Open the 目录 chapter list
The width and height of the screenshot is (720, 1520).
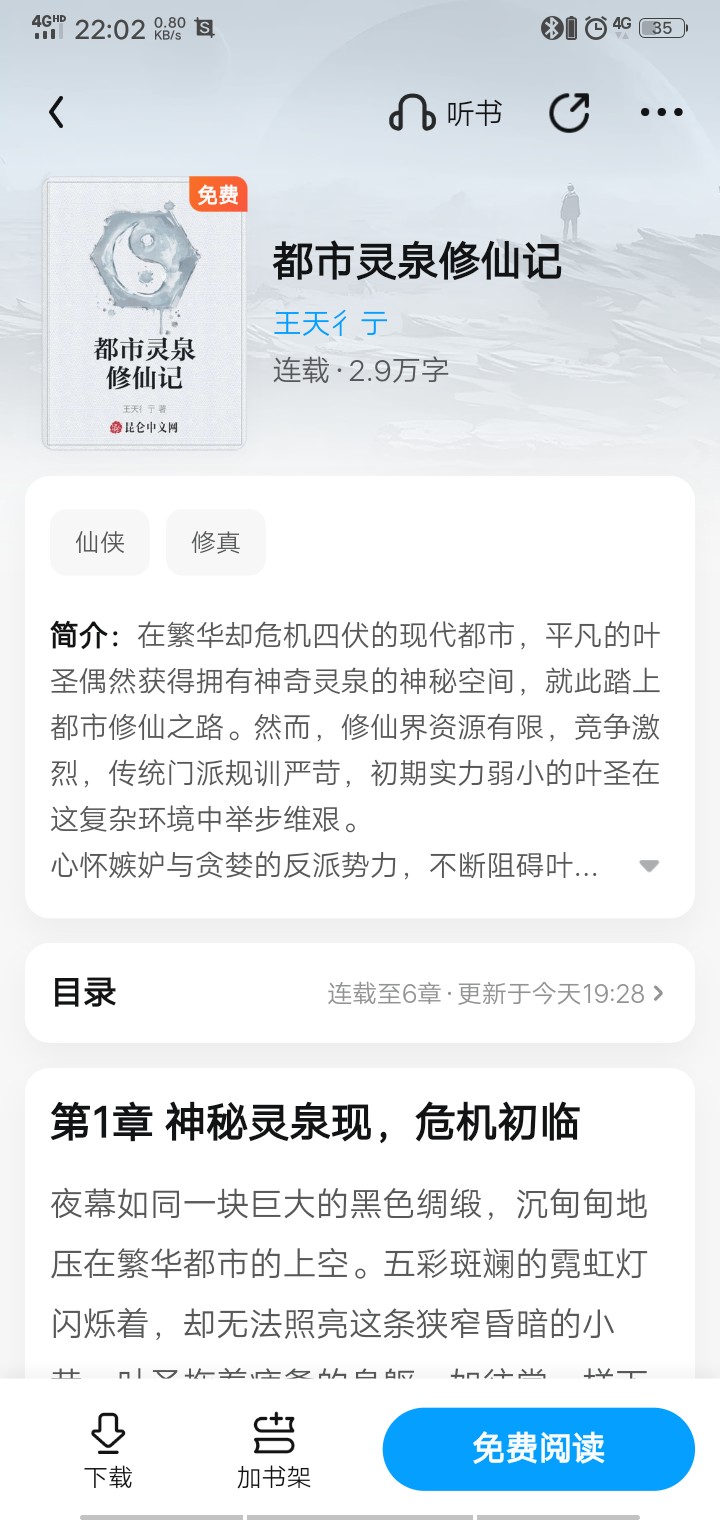coord(360,993)
